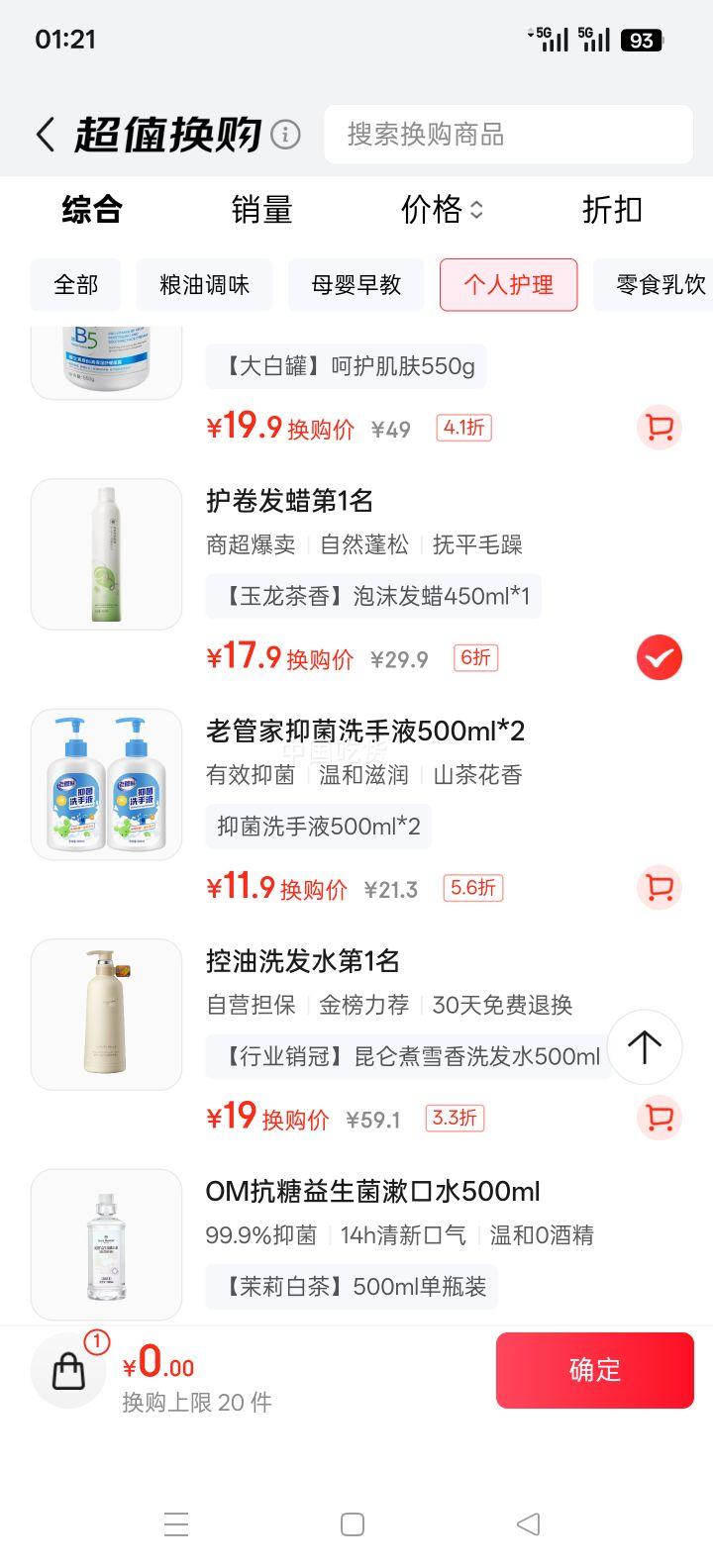Sort products by 价格
713x1568 pixels.
[441, 210]
